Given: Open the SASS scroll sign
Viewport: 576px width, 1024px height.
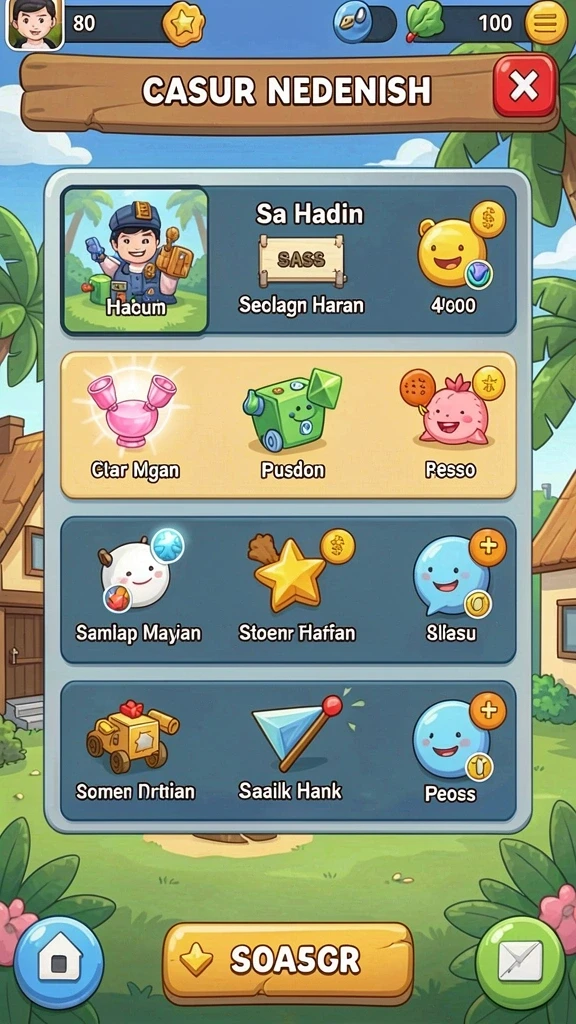Looking at the screenshot, I should pos(301,260).
